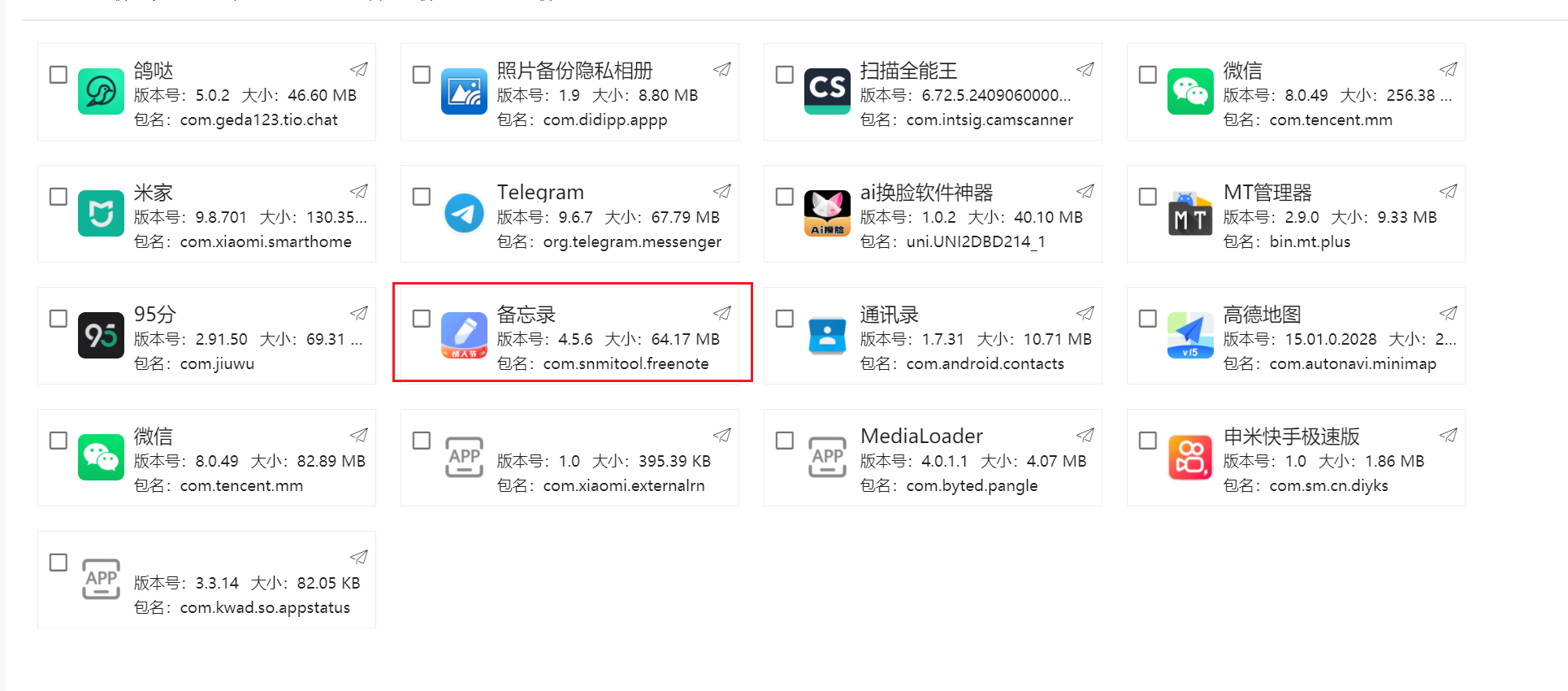Mark the ai换脸软件神器 checkbox
The image size is (1568, 691).
pos(785,197)
